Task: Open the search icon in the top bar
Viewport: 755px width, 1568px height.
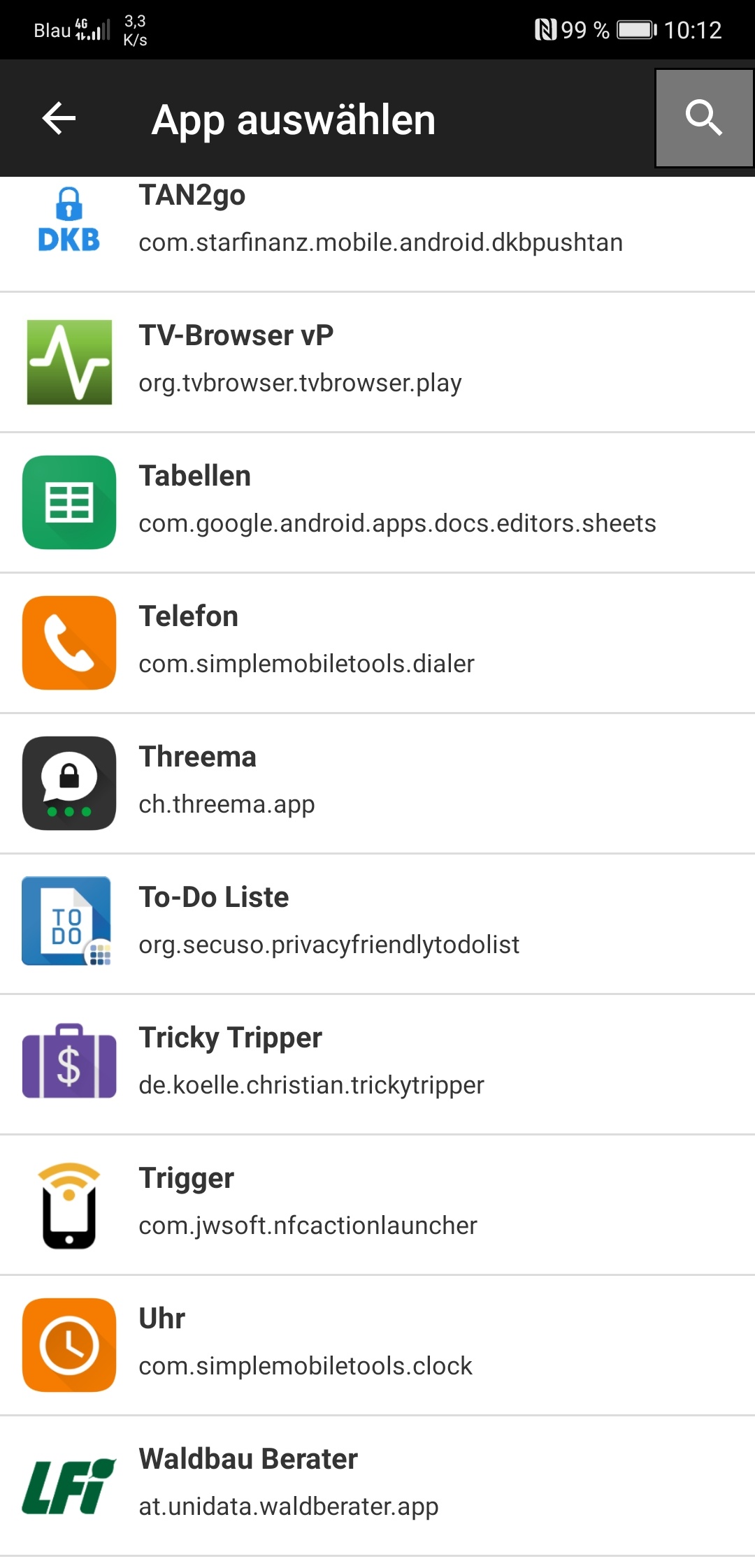Action: [703, 117]
